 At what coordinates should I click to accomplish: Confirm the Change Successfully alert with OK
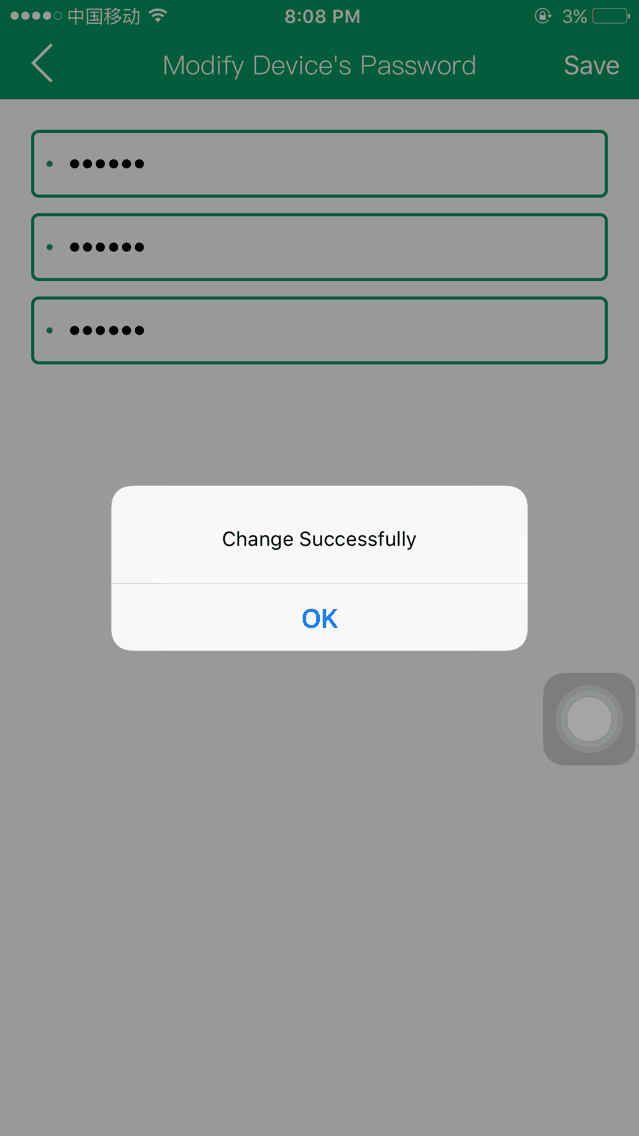[319, 618]
